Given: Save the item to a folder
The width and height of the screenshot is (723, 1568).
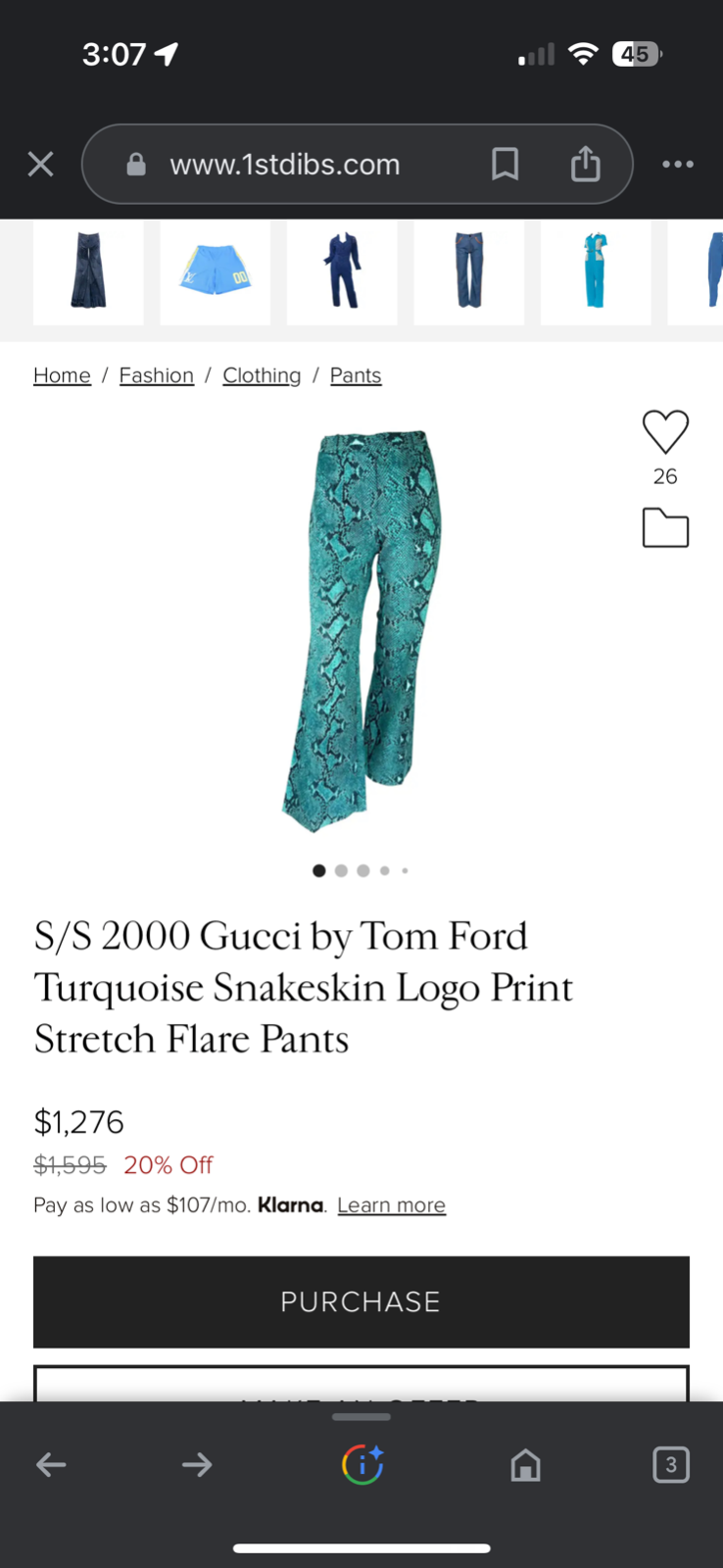Looking at the screenshot, I should pos(665,527).
